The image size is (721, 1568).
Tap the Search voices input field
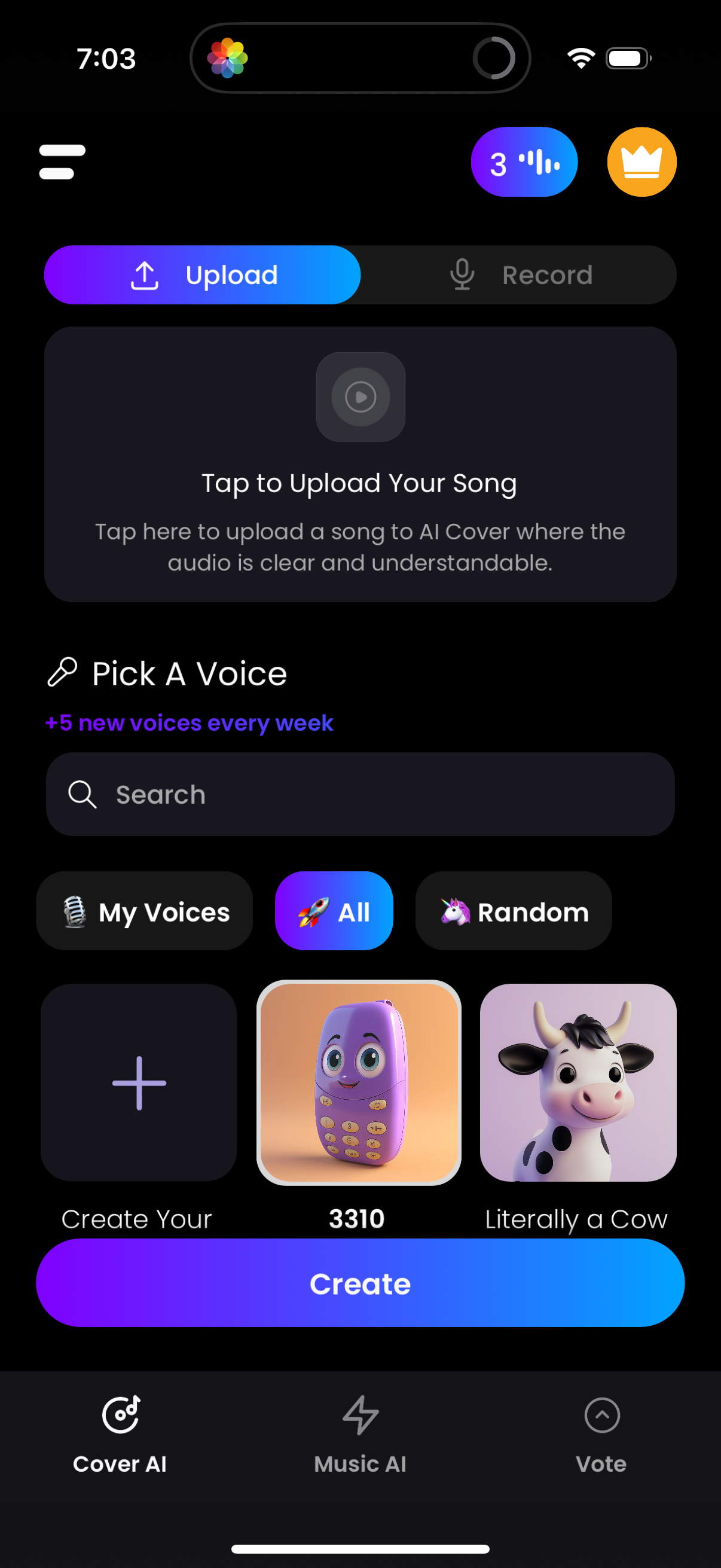[360, 794]
